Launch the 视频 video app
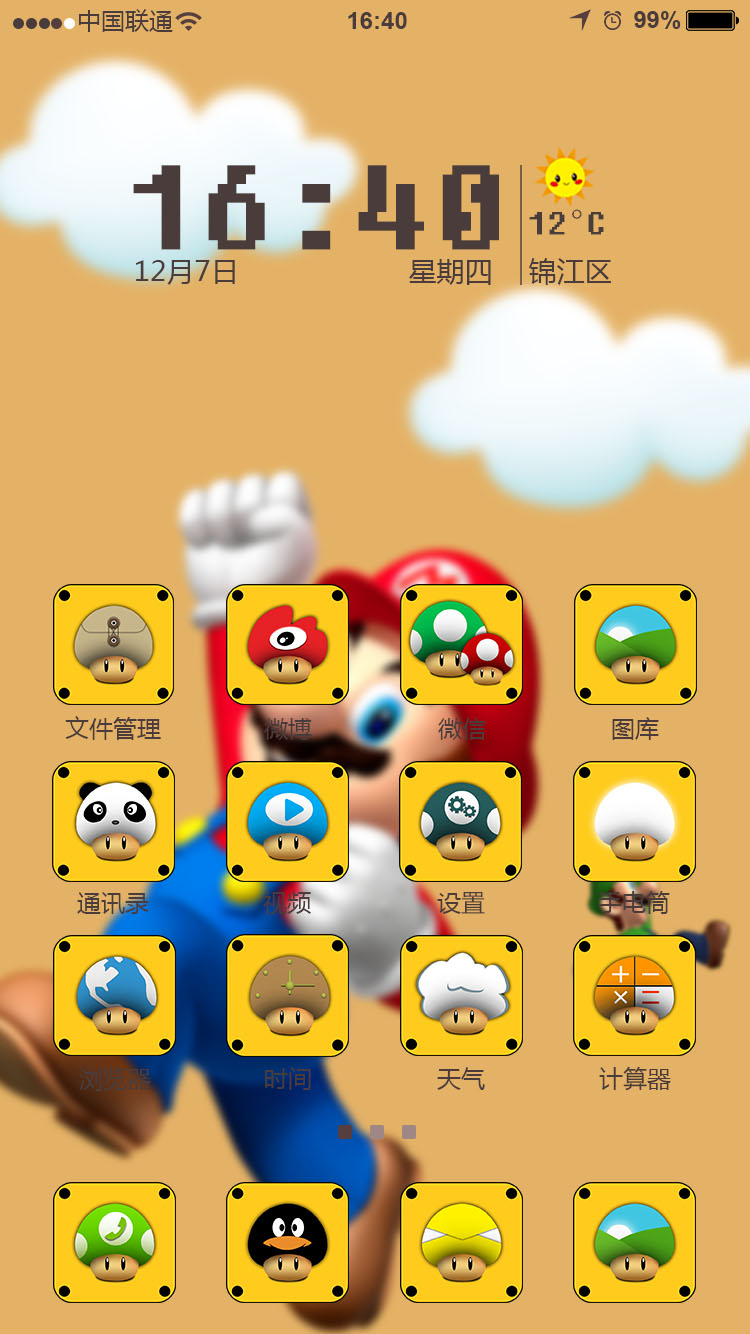 coord(287,821)
